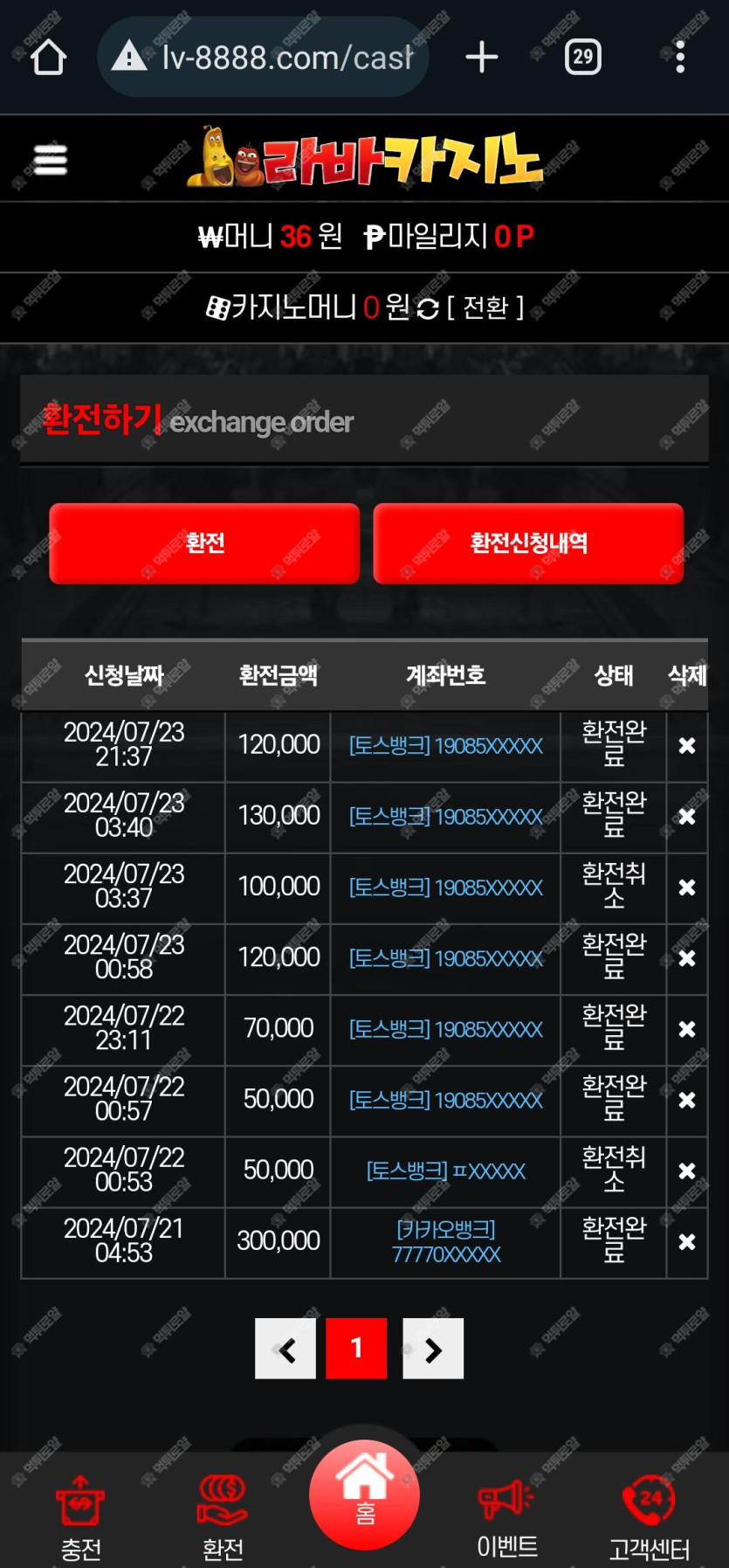Viewport: 729px width, 1568px height.
Task: Go to the next page arrow
Action: coord(433,1349)
